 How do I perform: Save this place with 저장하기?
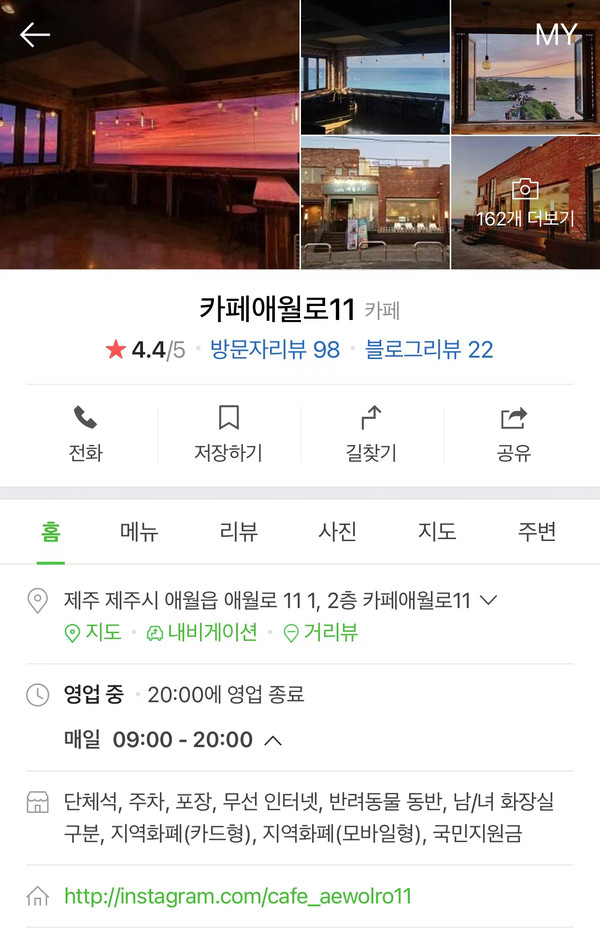(x=228, y=435)
